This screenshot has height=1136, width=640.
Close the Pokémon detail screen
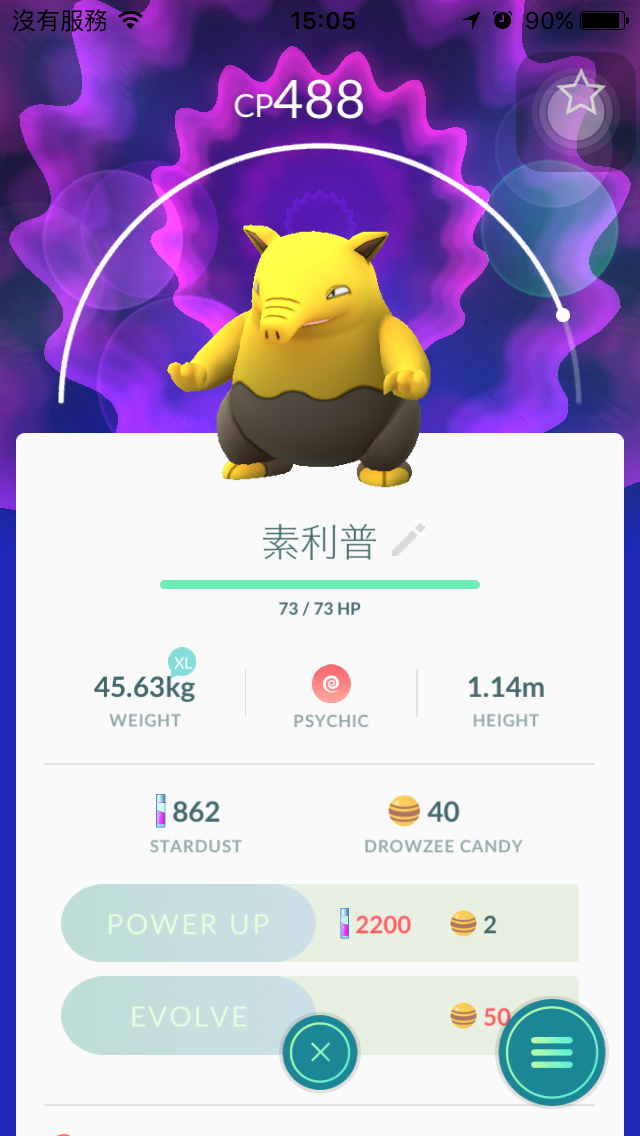pos(320,1052)
